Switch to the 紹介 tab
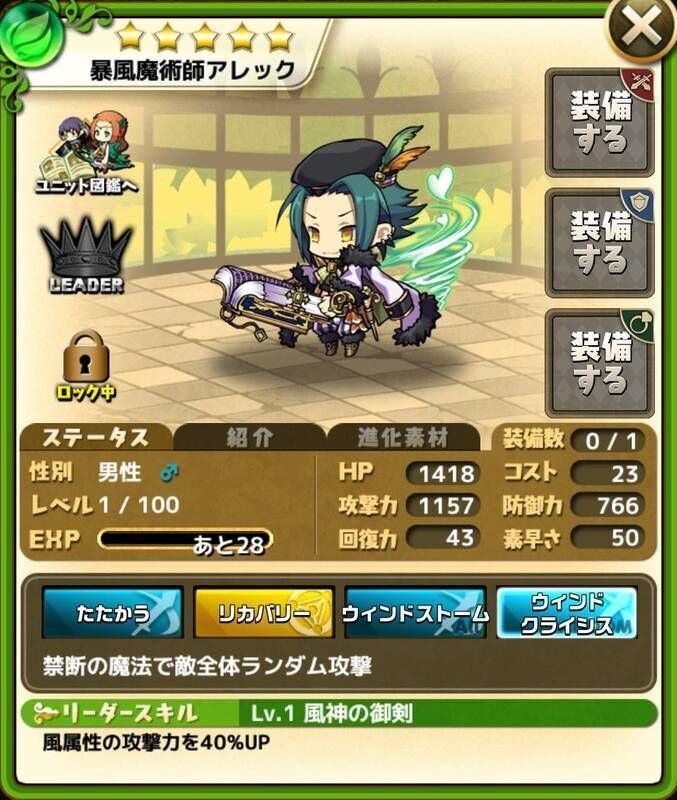 [248, 437]
